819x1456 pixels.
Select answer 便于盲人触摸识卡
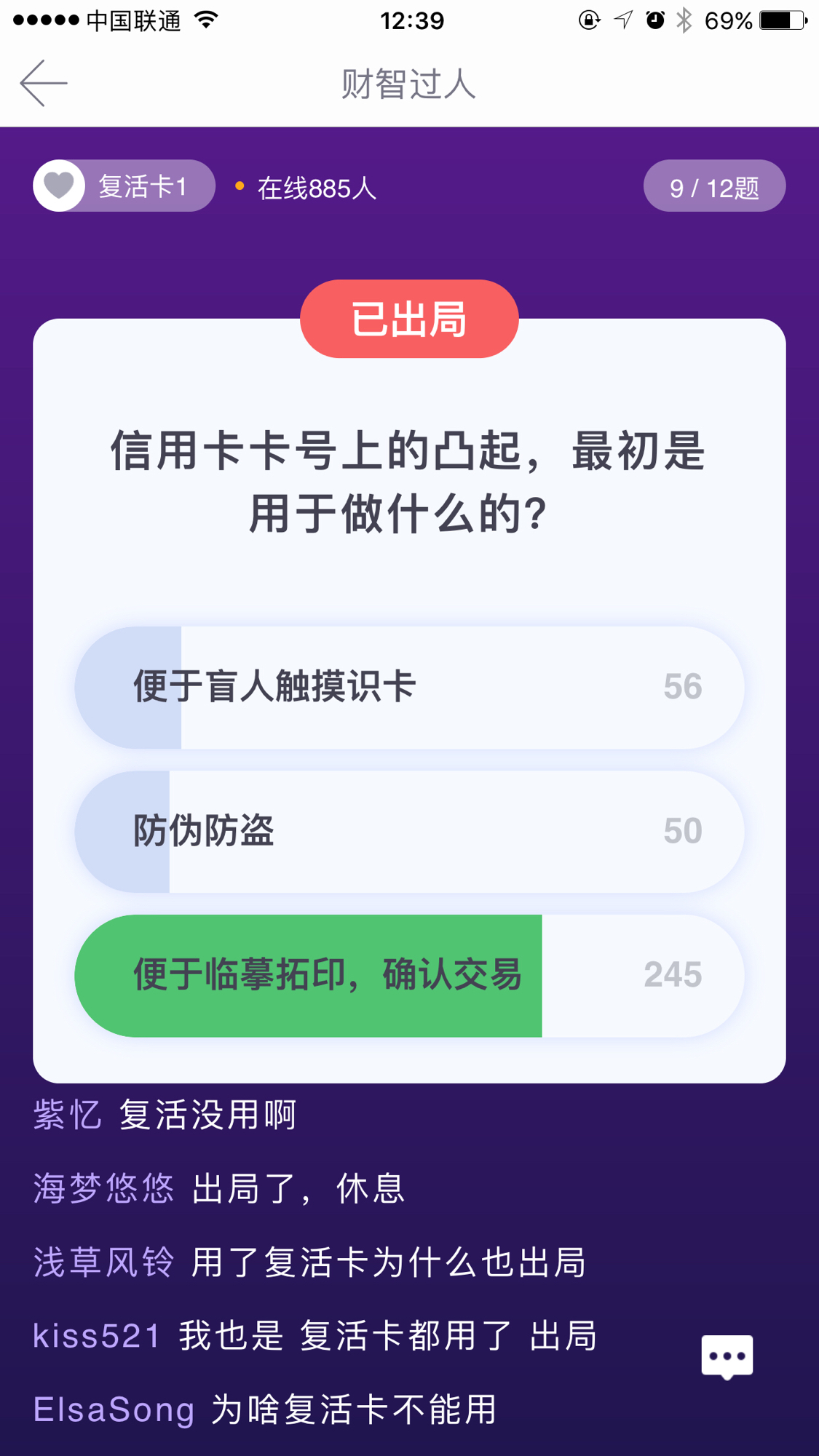[409, 688]
